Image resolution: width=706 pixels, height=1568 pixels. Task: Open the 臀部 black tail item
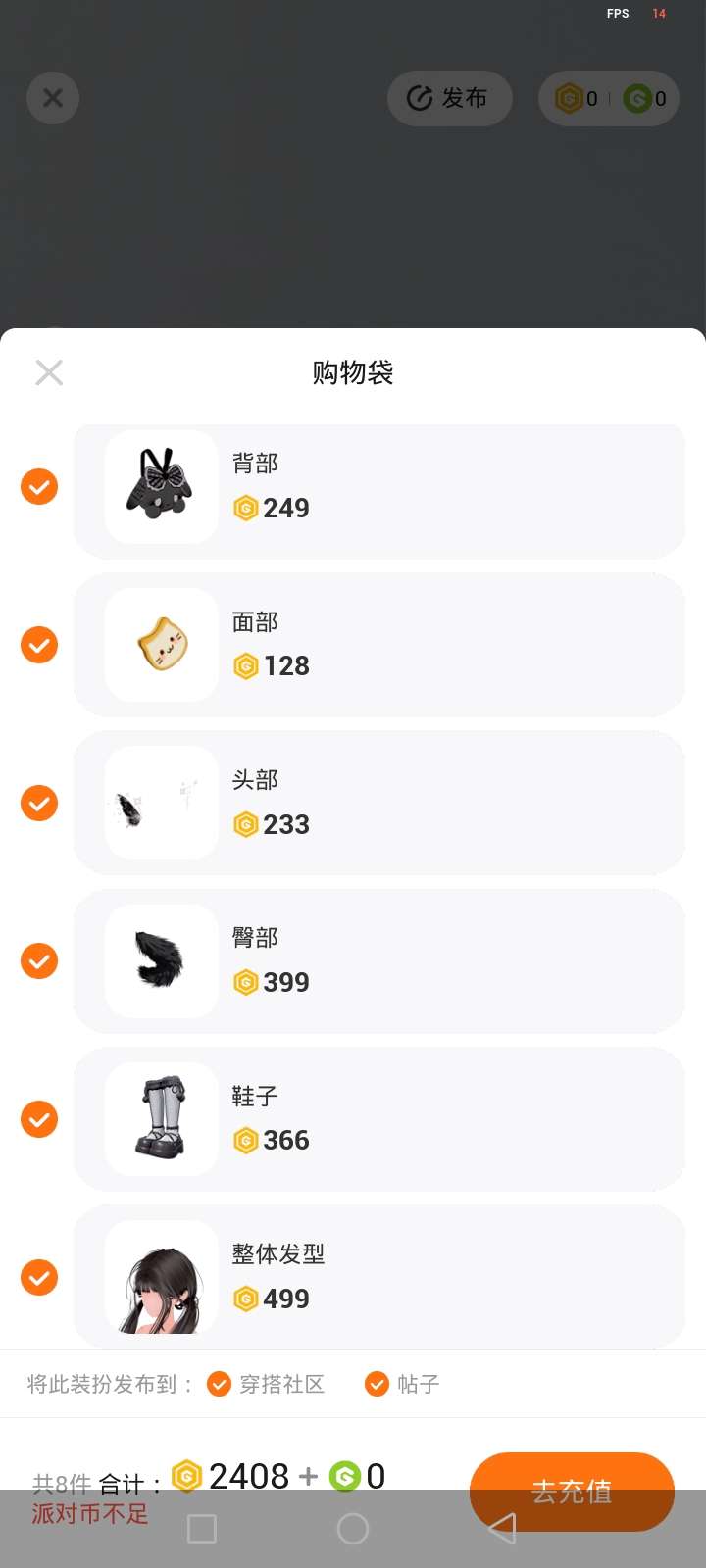(162, 960)
